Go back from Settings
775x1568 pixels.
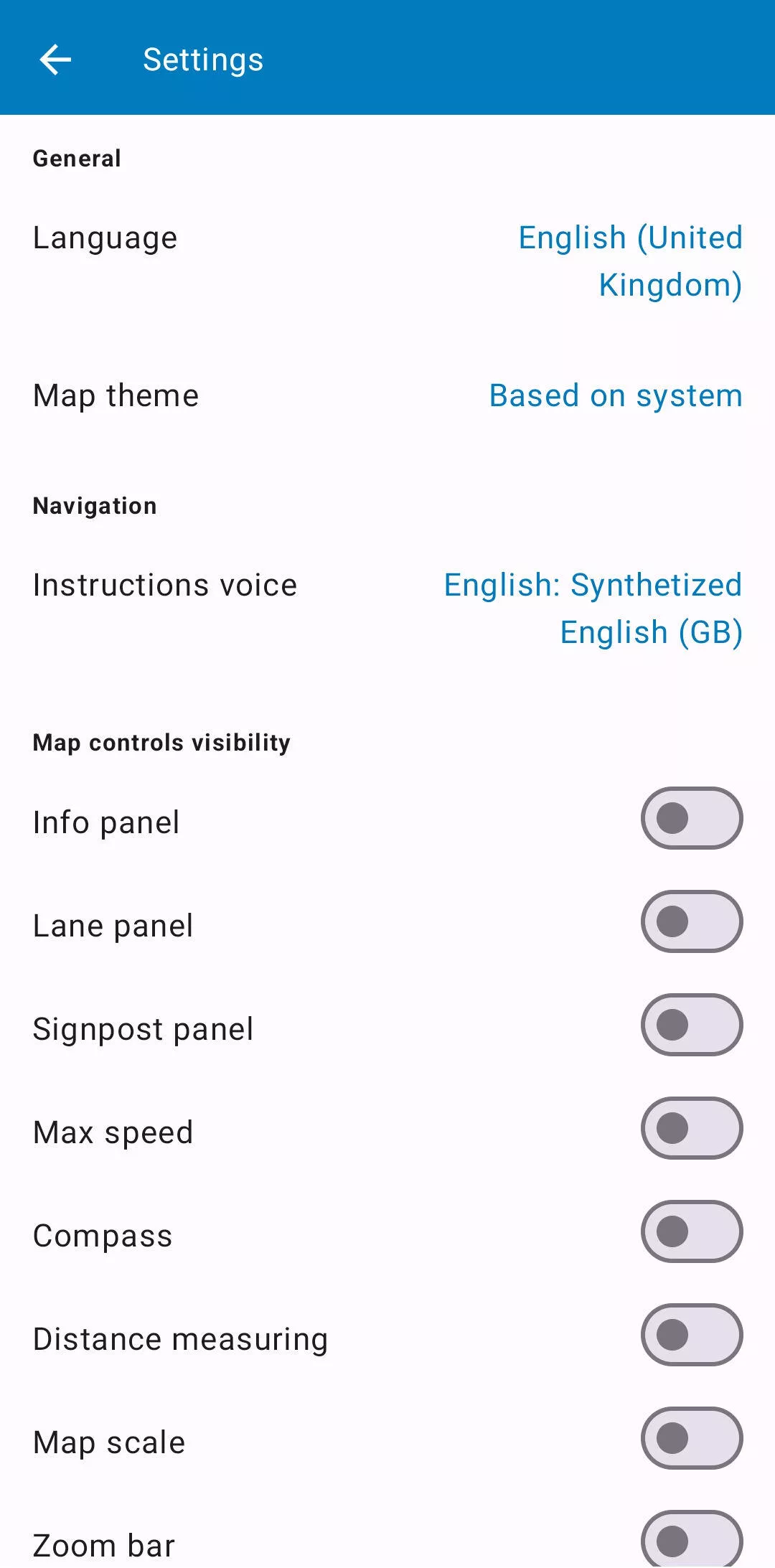pos(55,60)
